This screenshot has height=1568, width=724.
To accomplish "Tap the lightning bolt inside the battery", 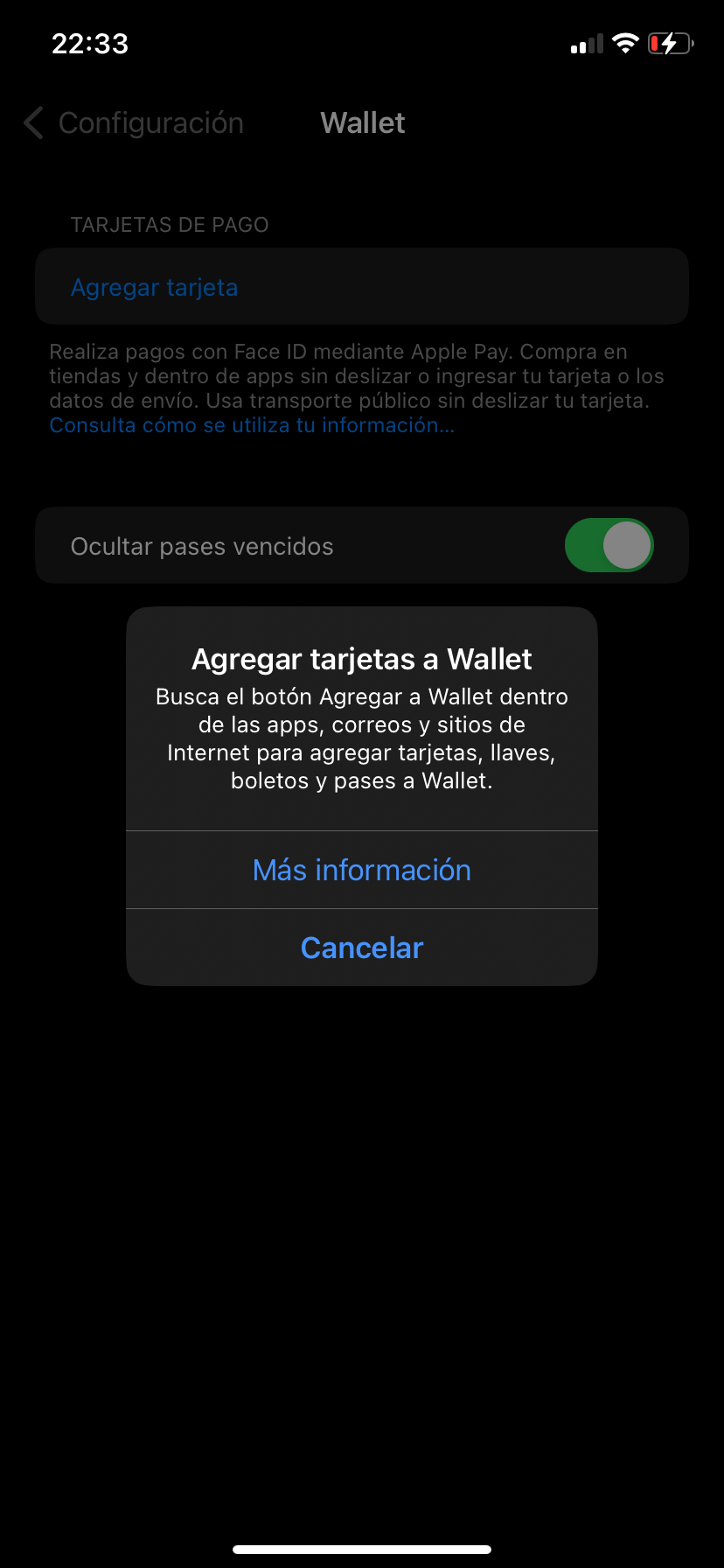I will (x=668, y=43).
